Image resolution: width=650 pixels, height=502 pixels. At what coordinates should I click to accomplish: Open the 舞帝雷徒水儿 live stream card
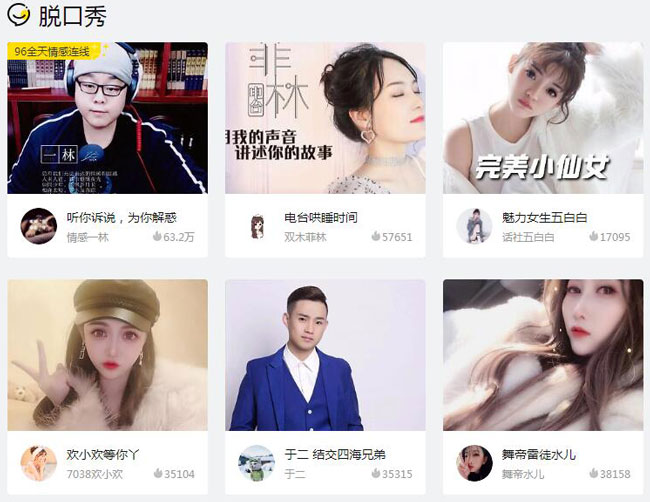[543, 355]
